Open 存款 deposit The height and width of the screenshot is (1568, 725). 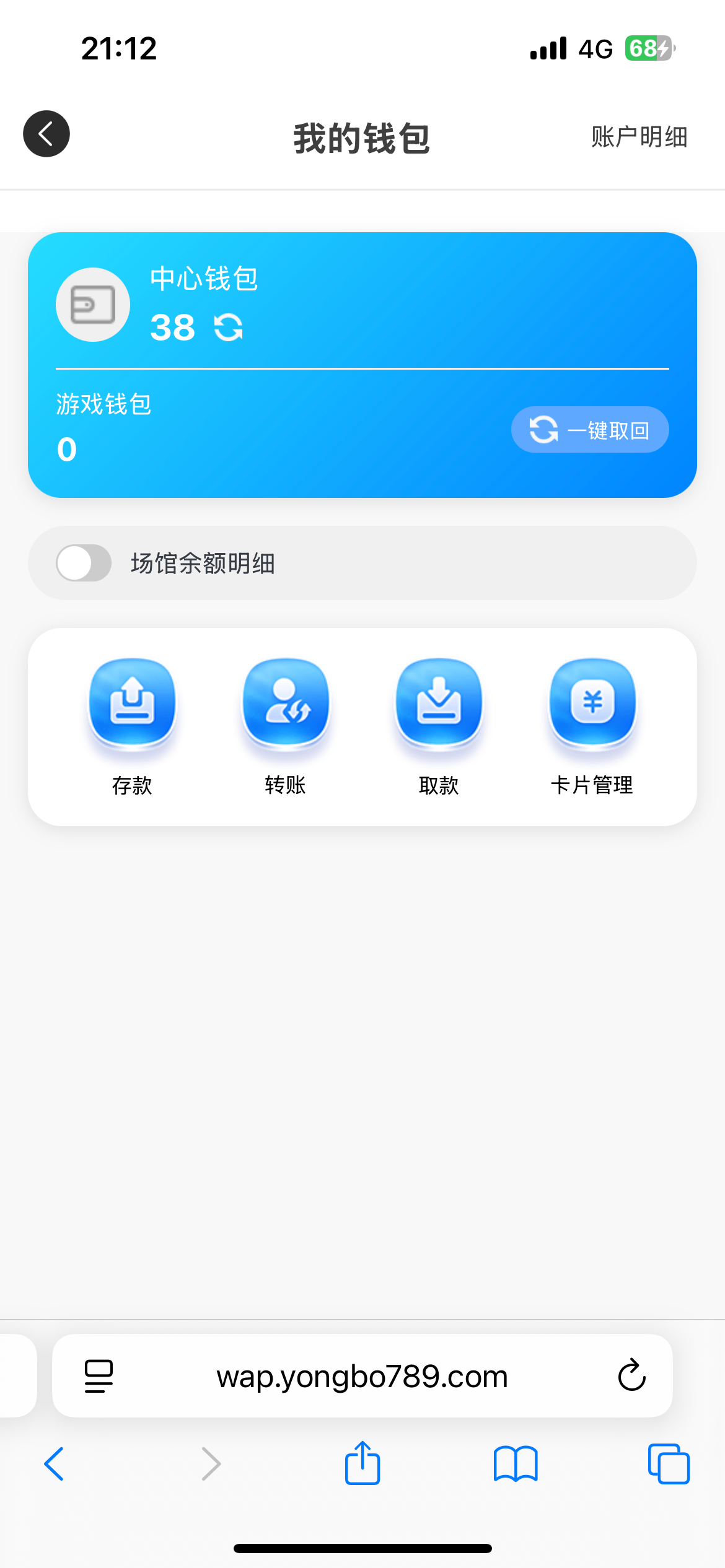[132, 725]
